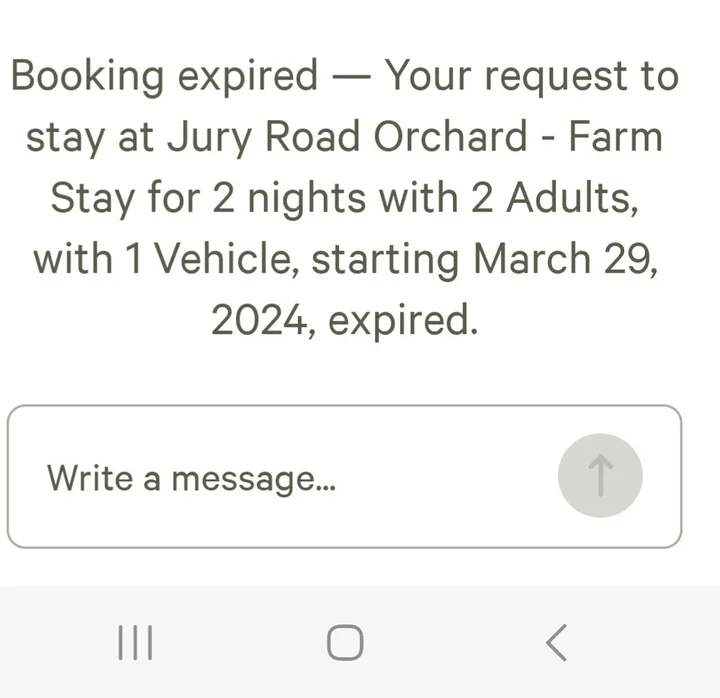
Task: Go back using the system back button
Action: [557, 642]
